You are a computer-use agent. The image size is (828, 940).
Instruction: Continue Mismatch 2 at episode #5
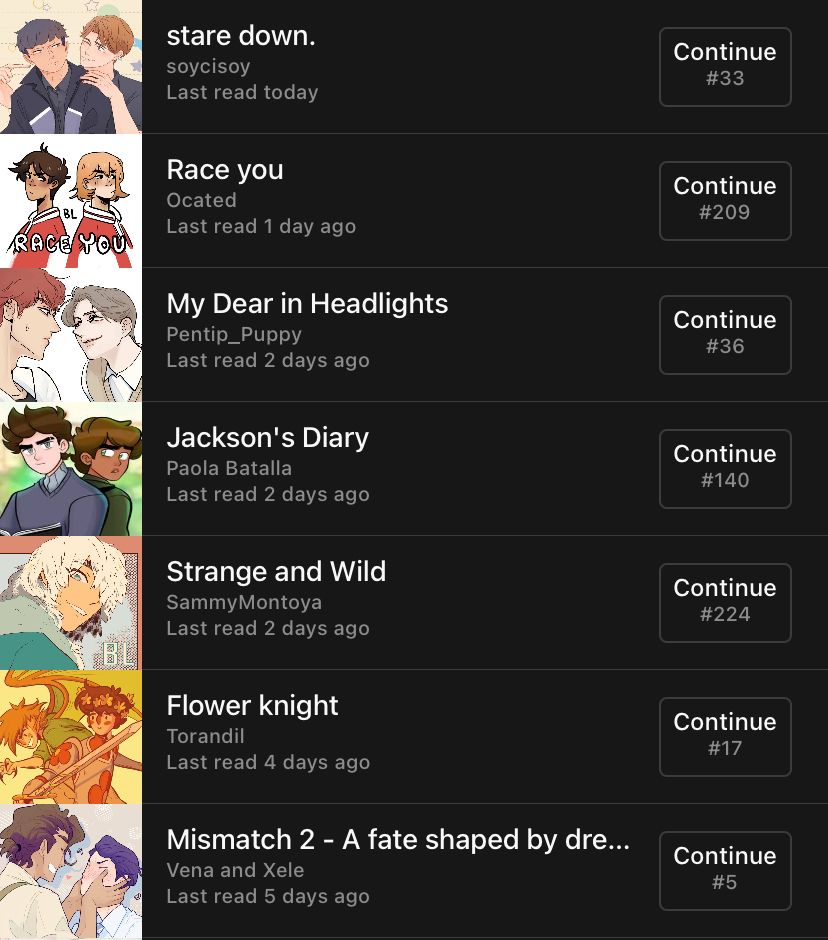(725, 870)
